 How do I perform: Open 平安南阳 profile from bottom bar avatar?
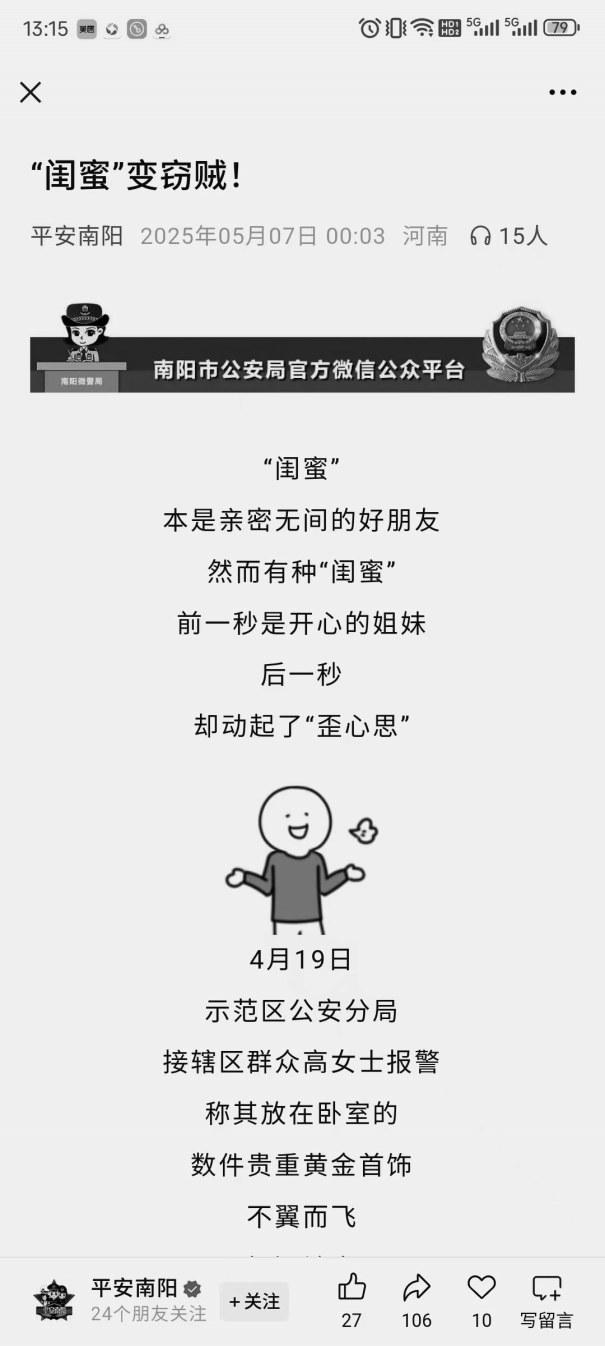54,1301
